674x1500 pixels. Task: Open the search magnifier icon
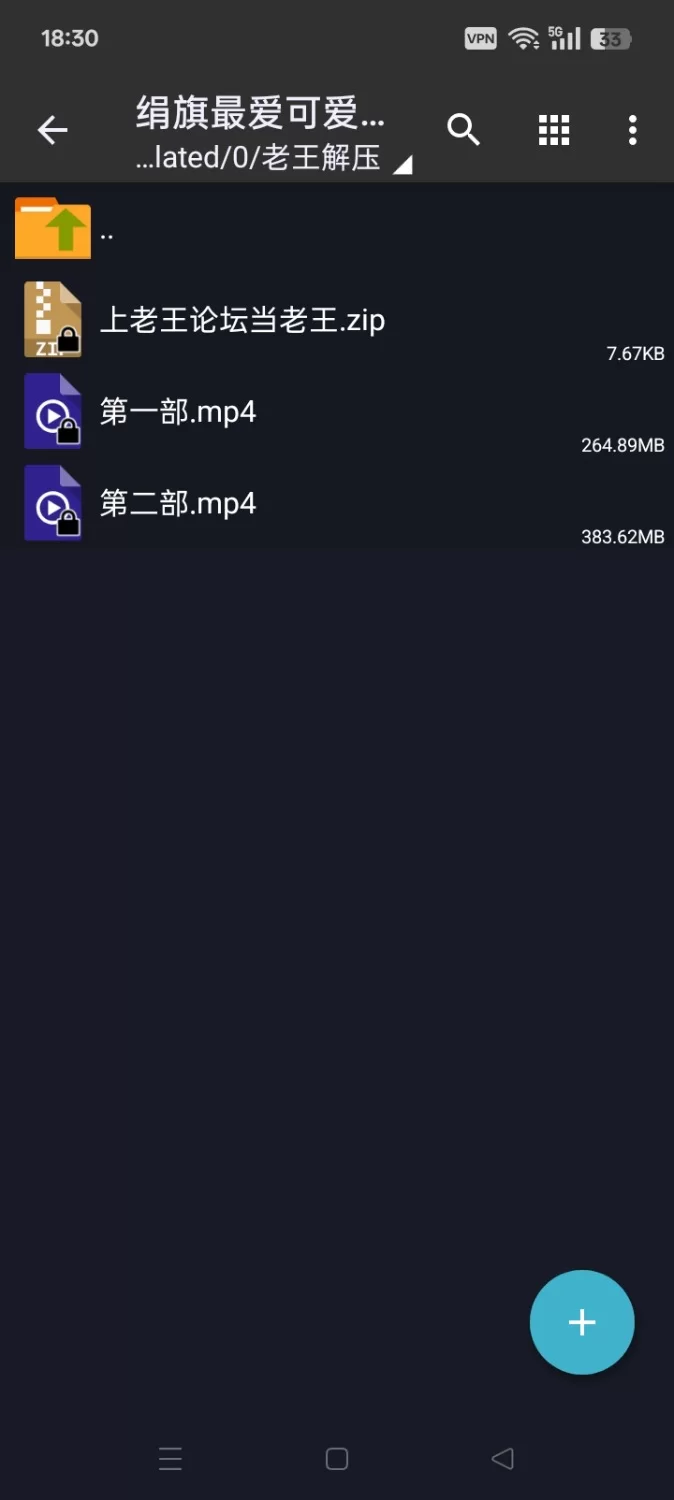click(463, 130)
